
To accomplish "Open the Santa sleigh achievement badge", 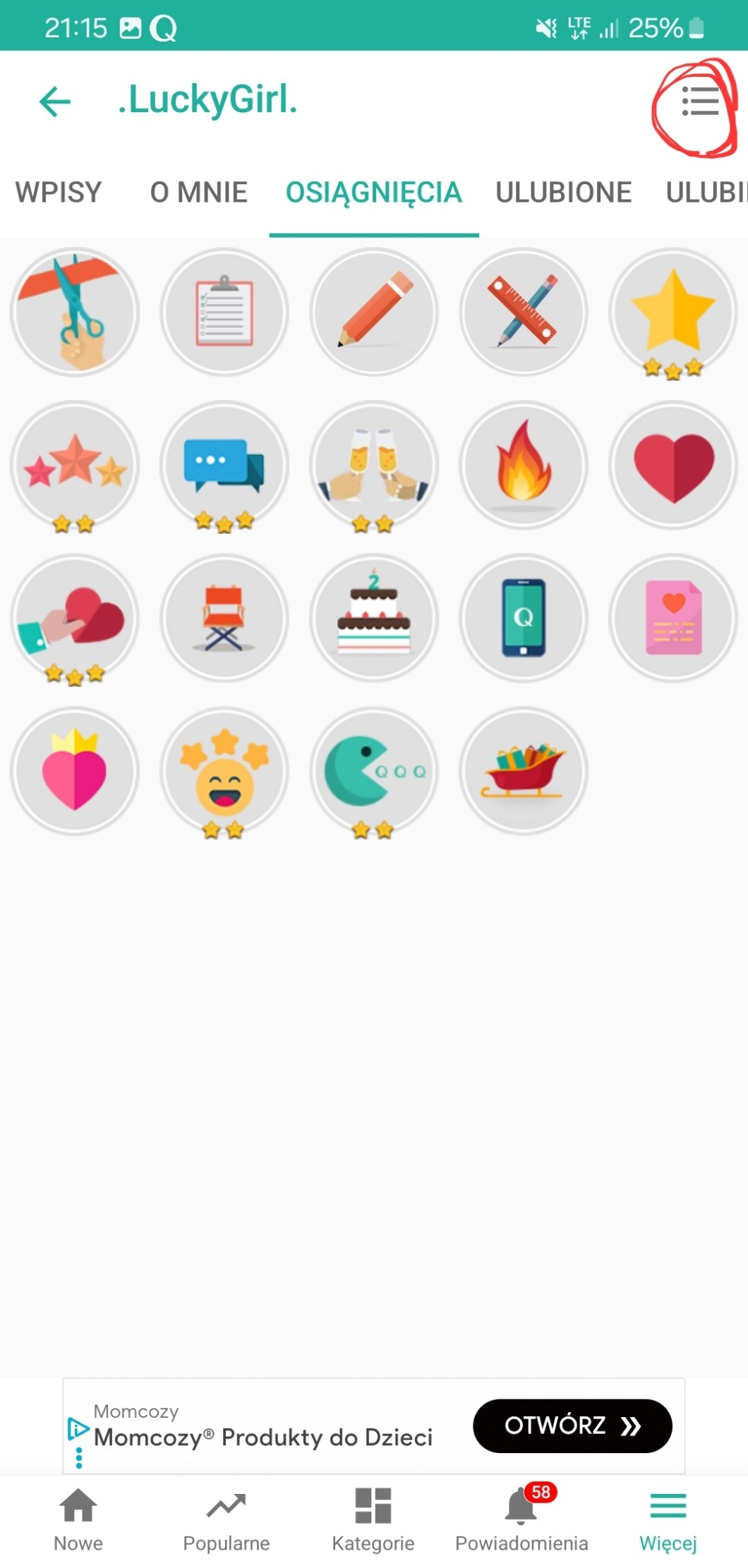I will (x=524, y=771).
